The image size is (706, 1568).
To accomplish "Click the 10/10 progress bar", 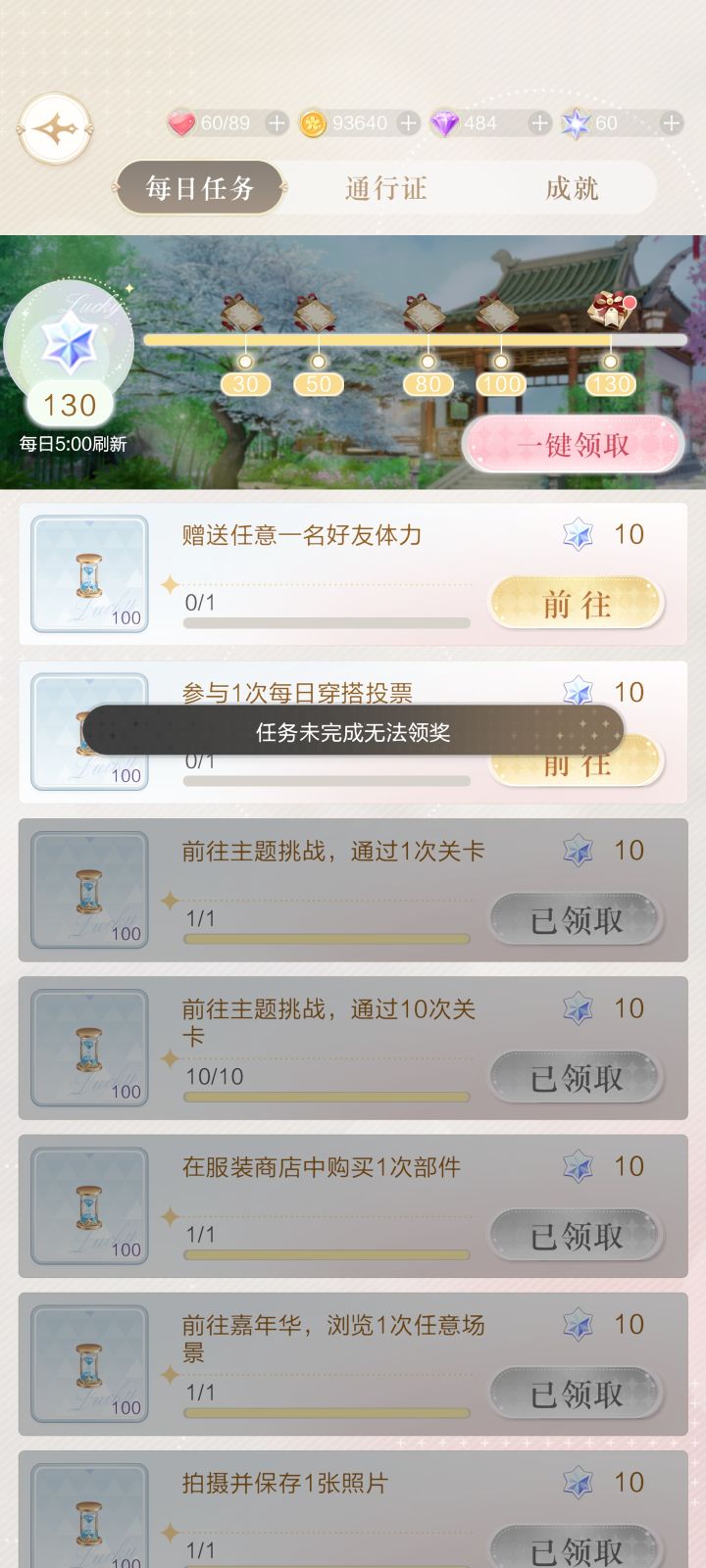I will pos(327,1097).
